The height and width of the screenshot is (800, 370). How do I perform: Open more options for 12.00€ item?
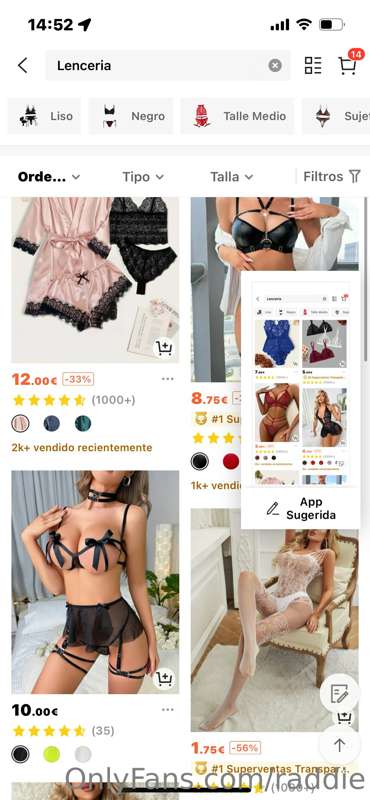pos(167,379)
